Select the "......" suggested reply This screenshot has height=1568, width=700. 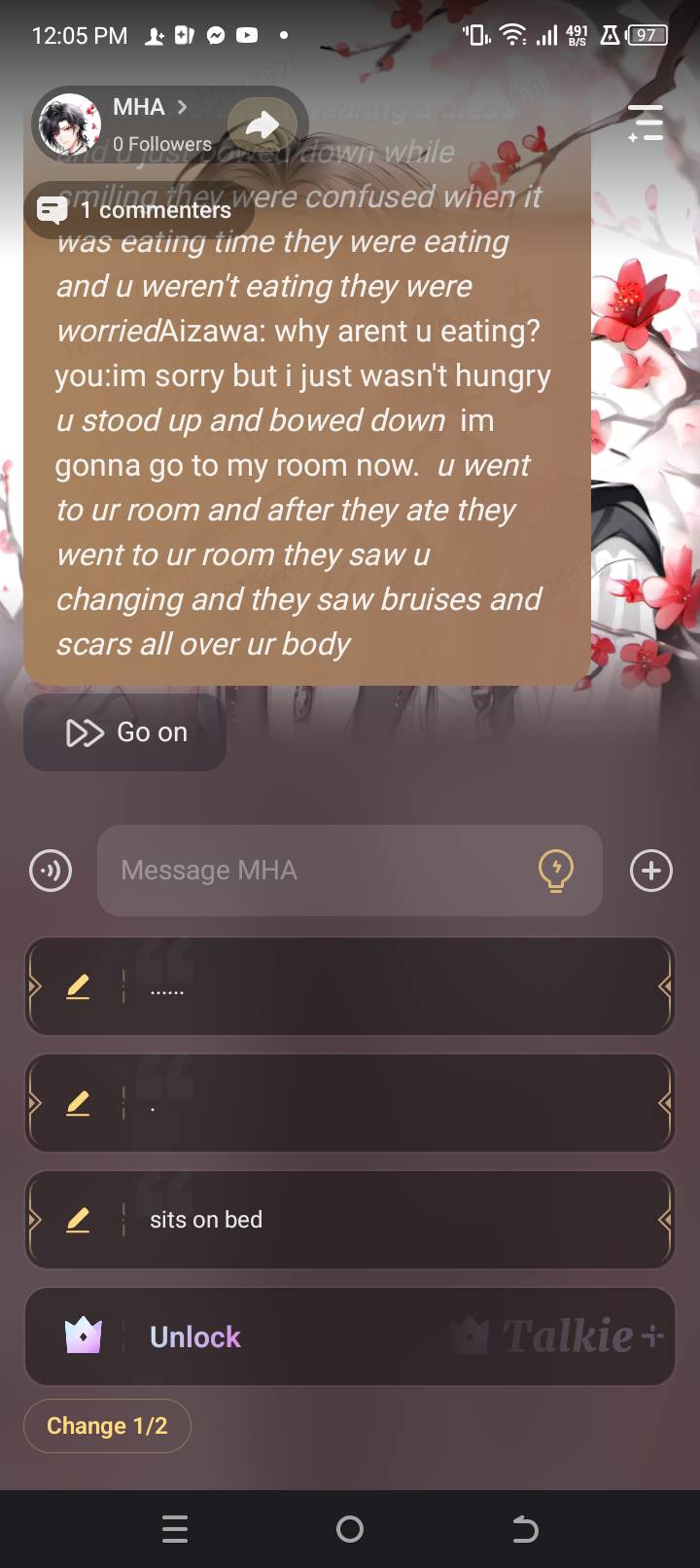tap(389, 987)
